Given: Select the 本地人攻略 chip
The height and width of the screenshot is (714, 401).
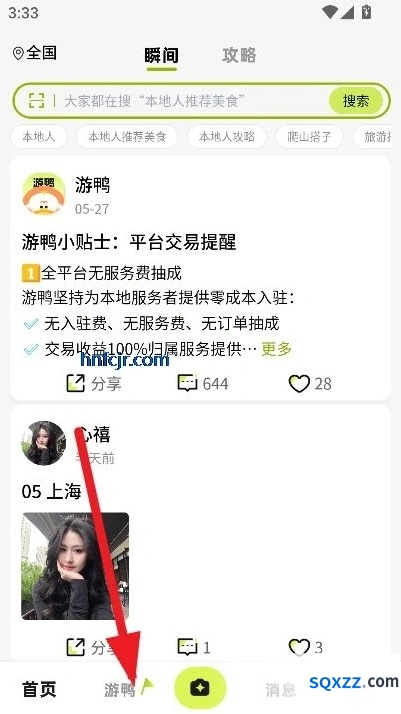Looking at the screenshot, I should pos(227,137).
